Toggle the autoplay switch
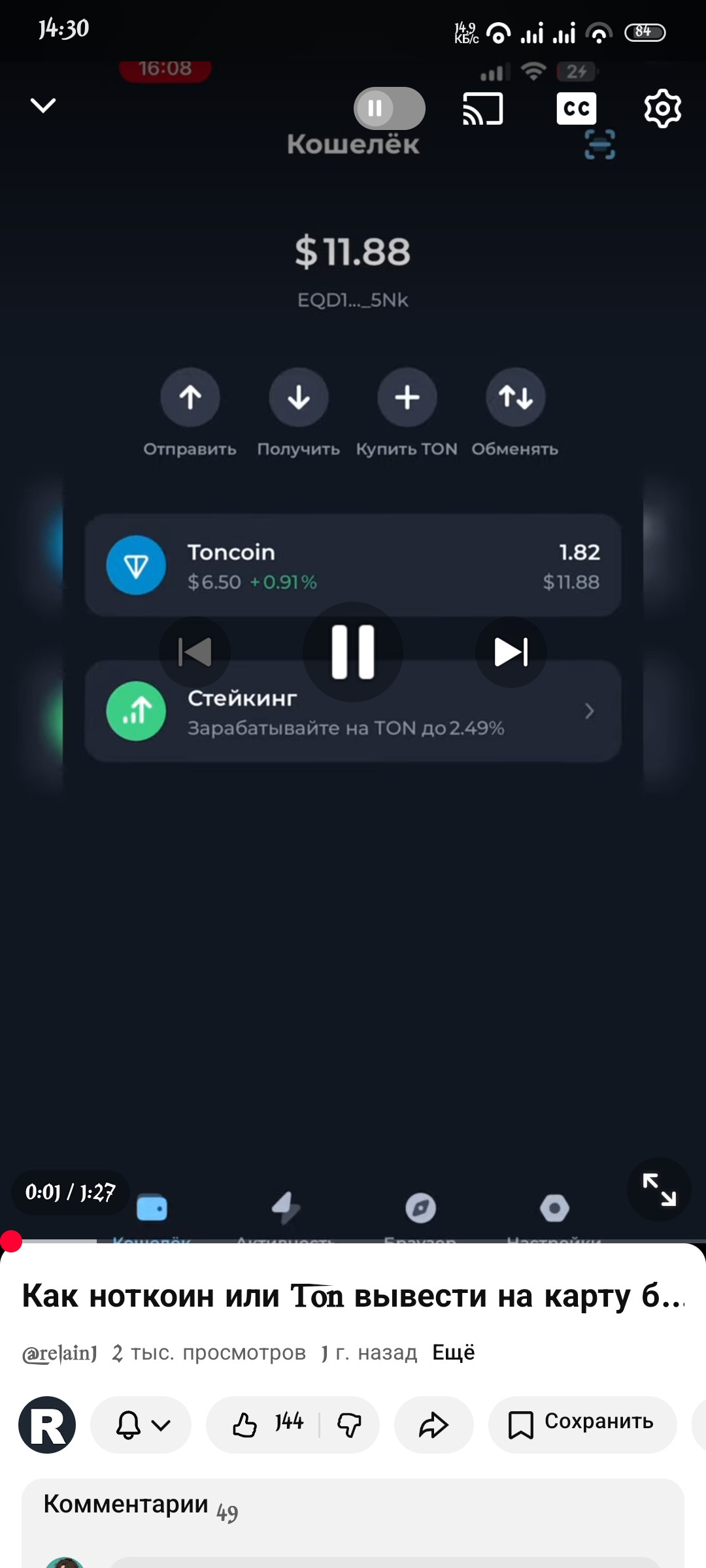This screenshot has height=1568, width=706. tap(390, 108)
